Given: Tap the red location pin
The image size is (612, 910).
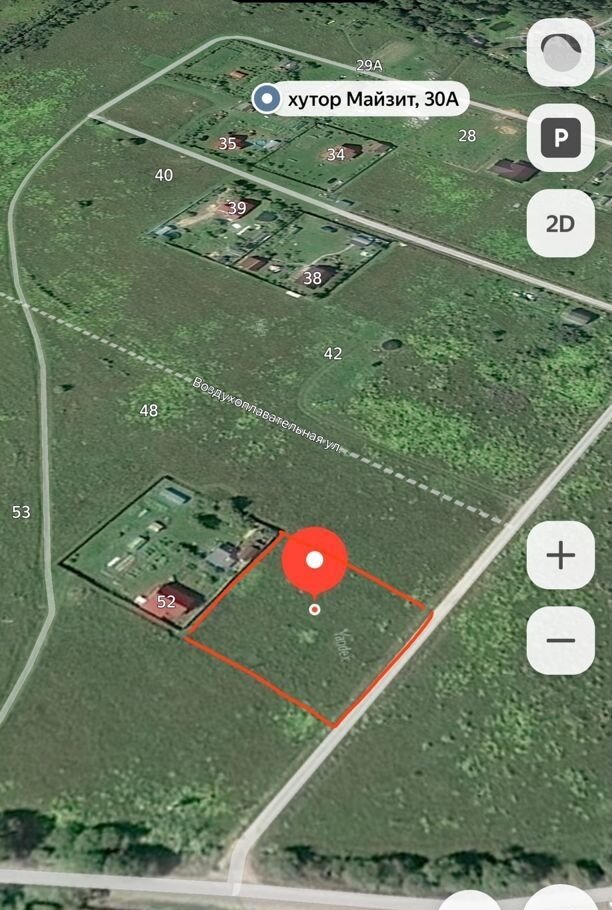Looking at the screenshot, I should pos(315,561).
